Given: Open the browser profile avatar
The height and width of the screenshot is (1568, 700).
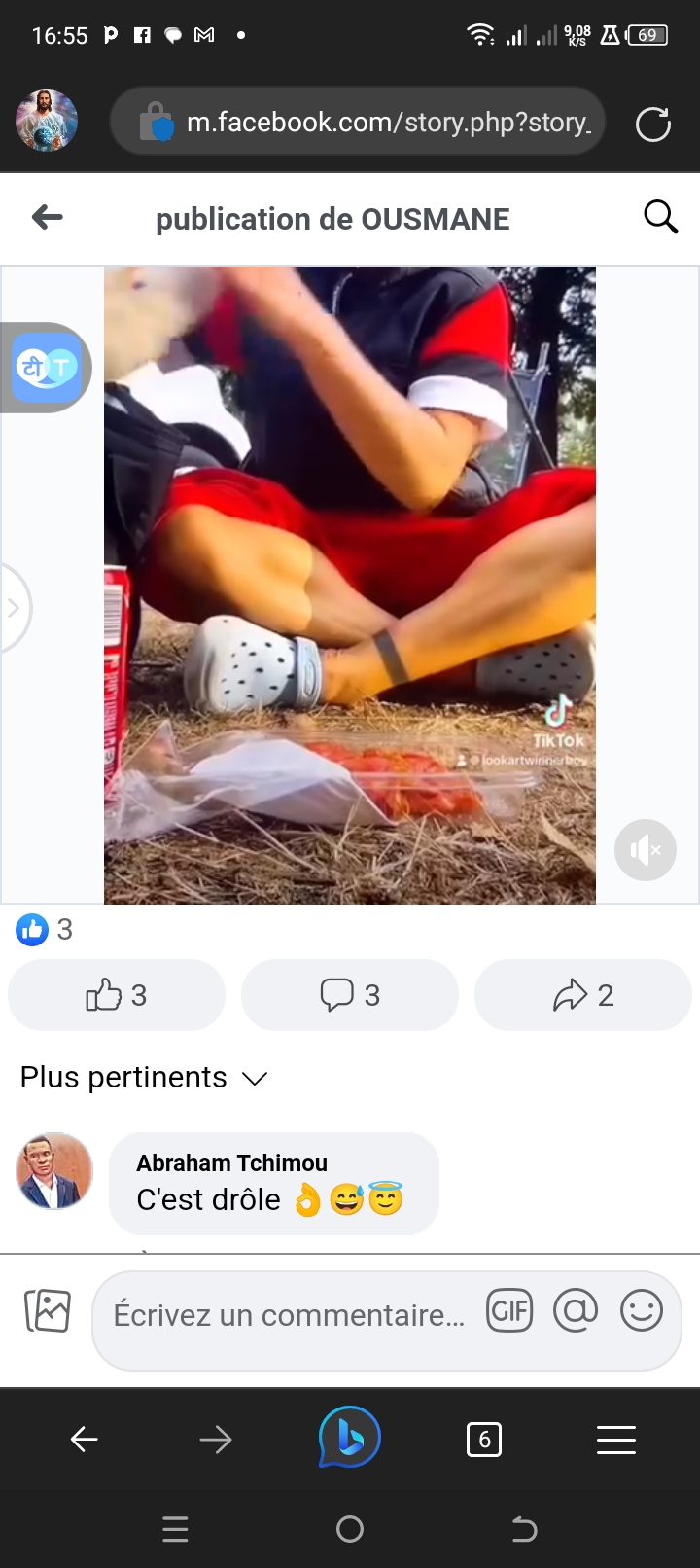Looking at the screenshot, I should click(x=47, y=122).
